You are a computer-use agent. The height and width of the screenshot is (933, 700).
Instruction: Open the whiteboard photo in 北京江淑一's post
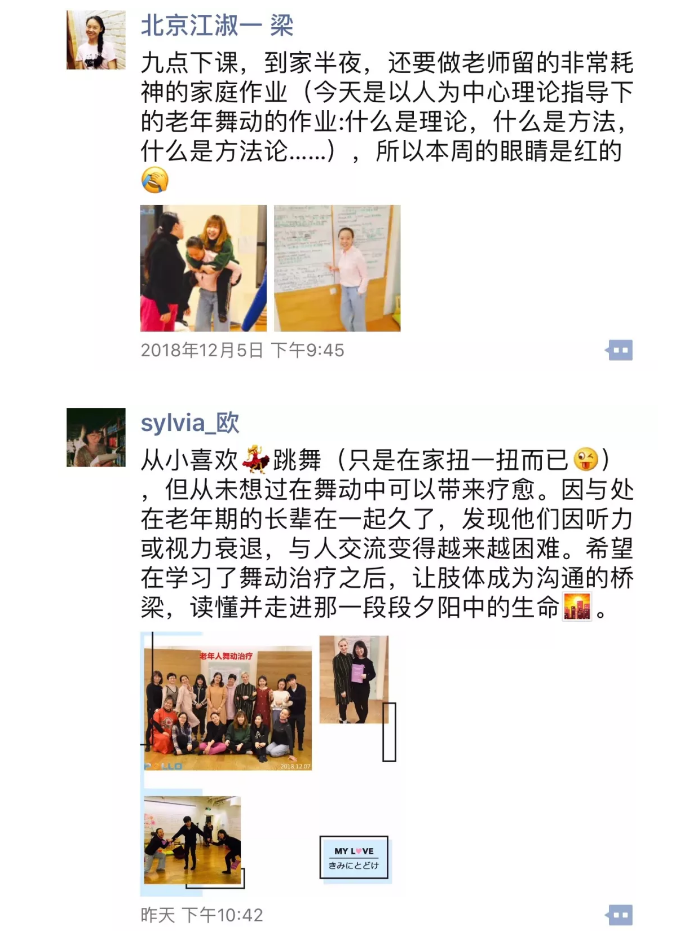pos(337,268)
